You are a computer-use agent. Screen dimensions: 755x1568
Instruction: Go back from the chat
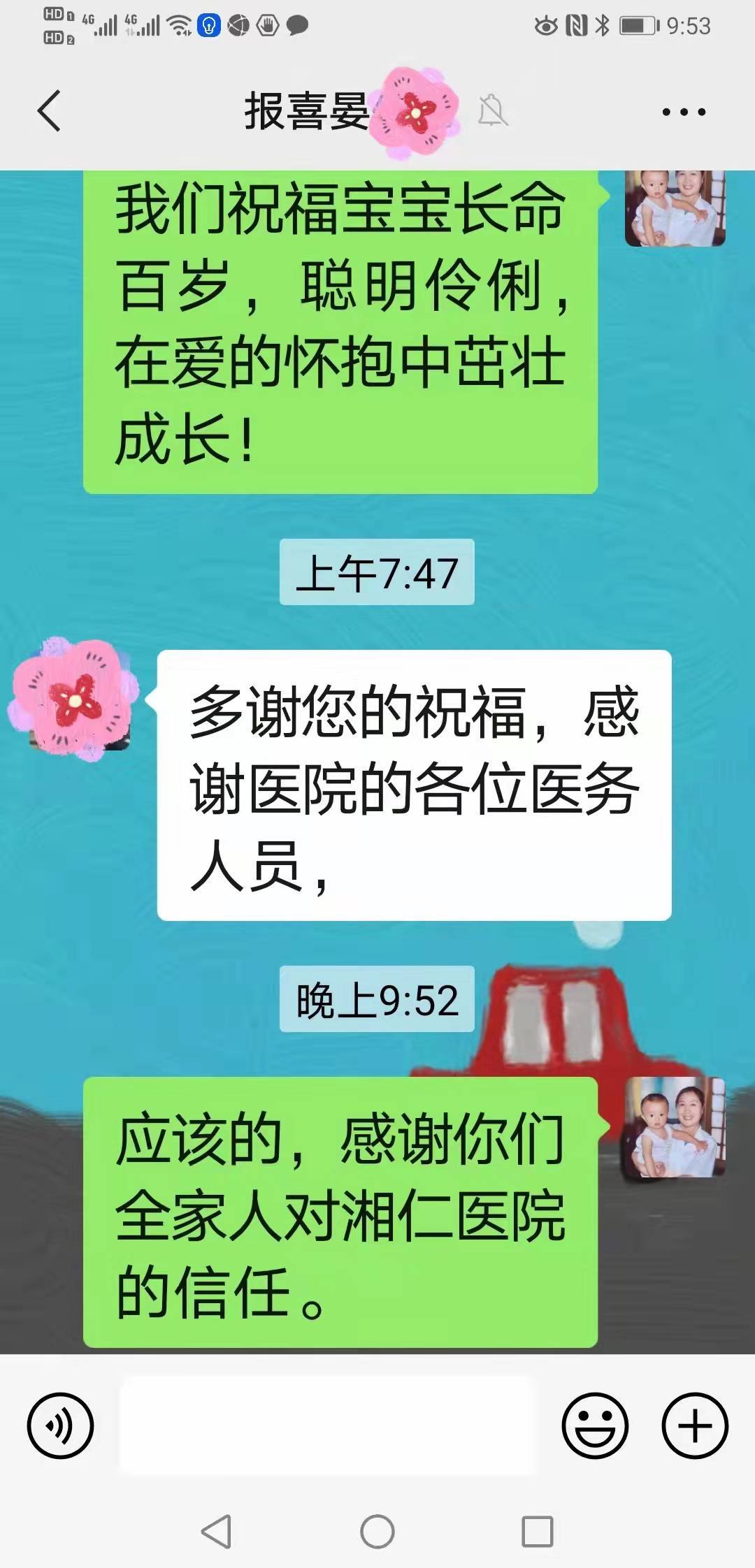click(49, 110)
